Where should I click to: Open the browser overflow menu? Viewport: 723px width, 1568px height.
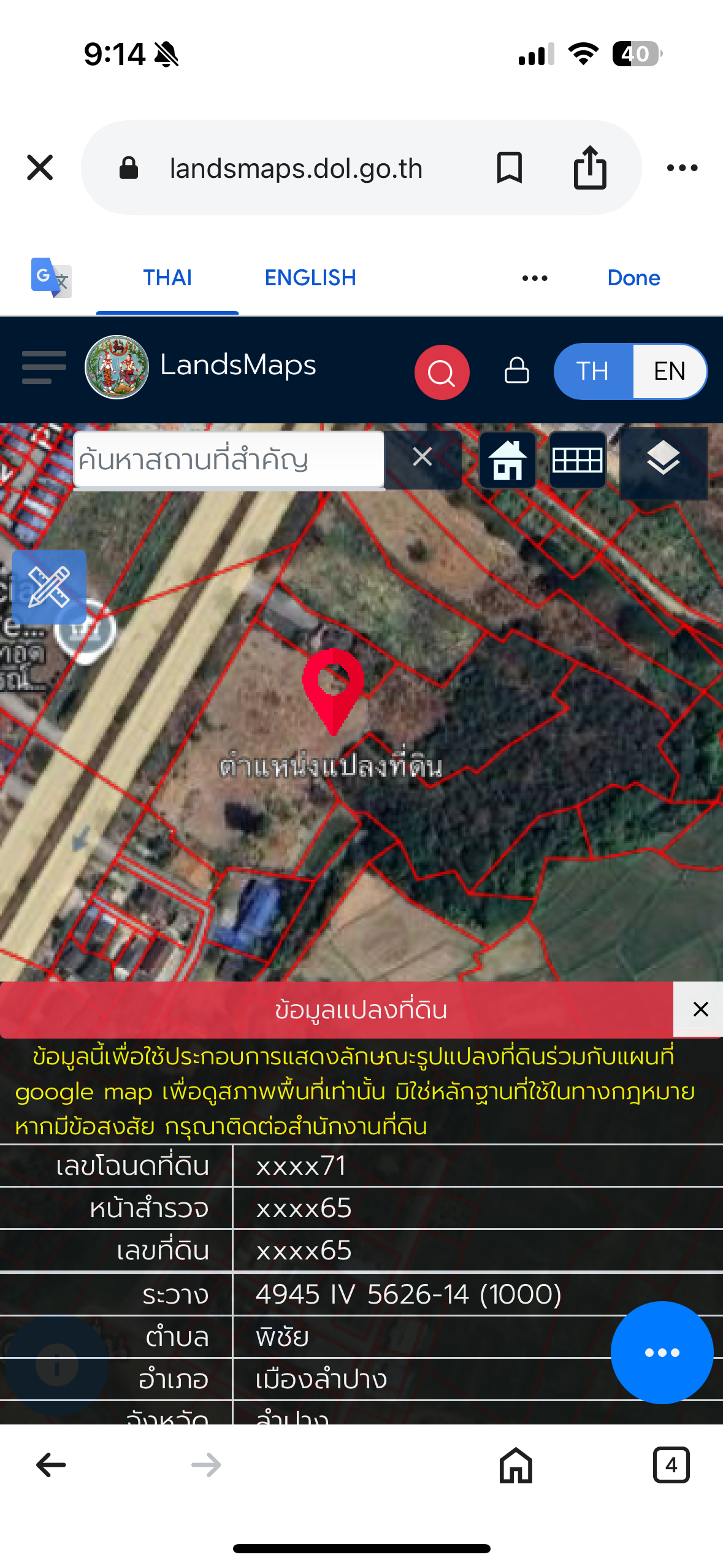click(x=682, y=167)
